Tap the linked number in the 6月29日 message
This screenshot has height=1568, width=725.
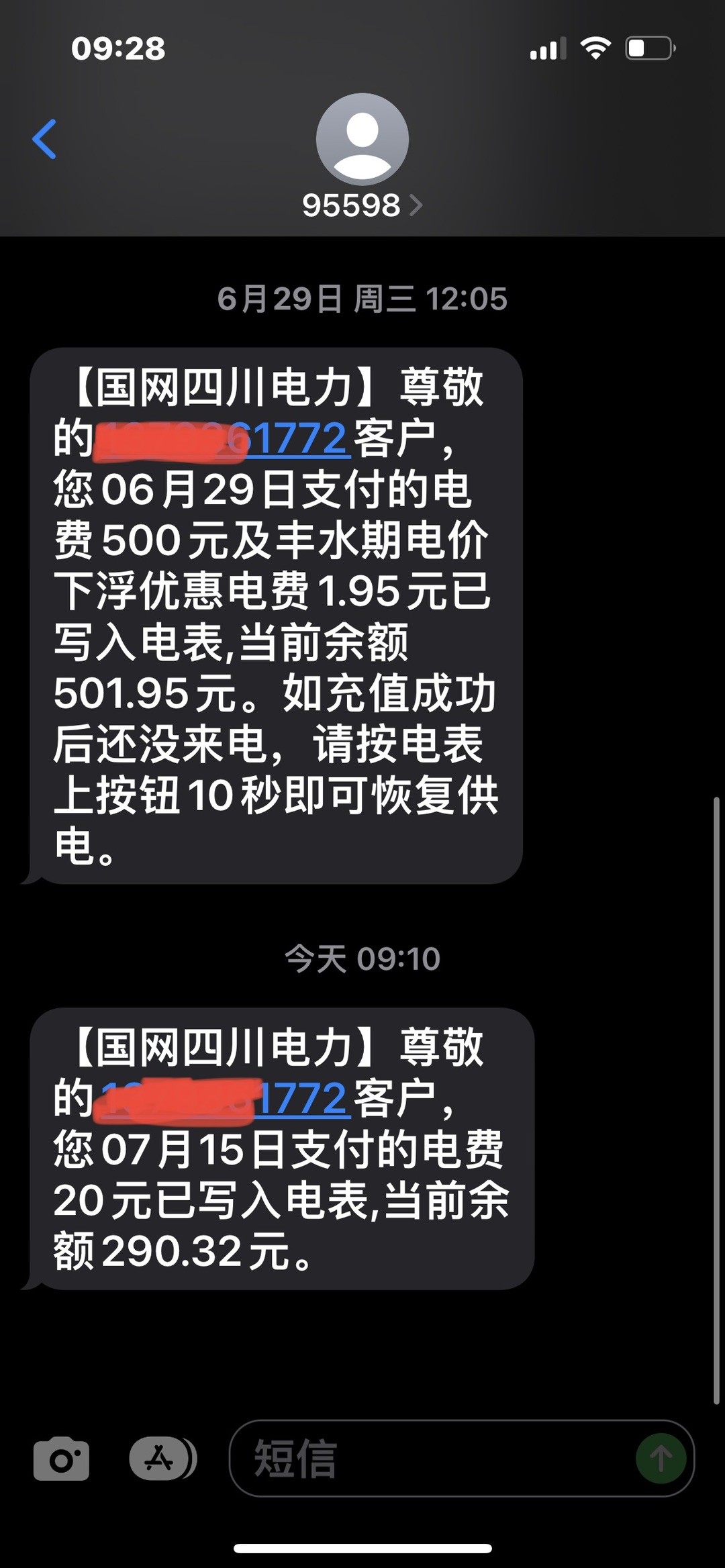[295, 439]
